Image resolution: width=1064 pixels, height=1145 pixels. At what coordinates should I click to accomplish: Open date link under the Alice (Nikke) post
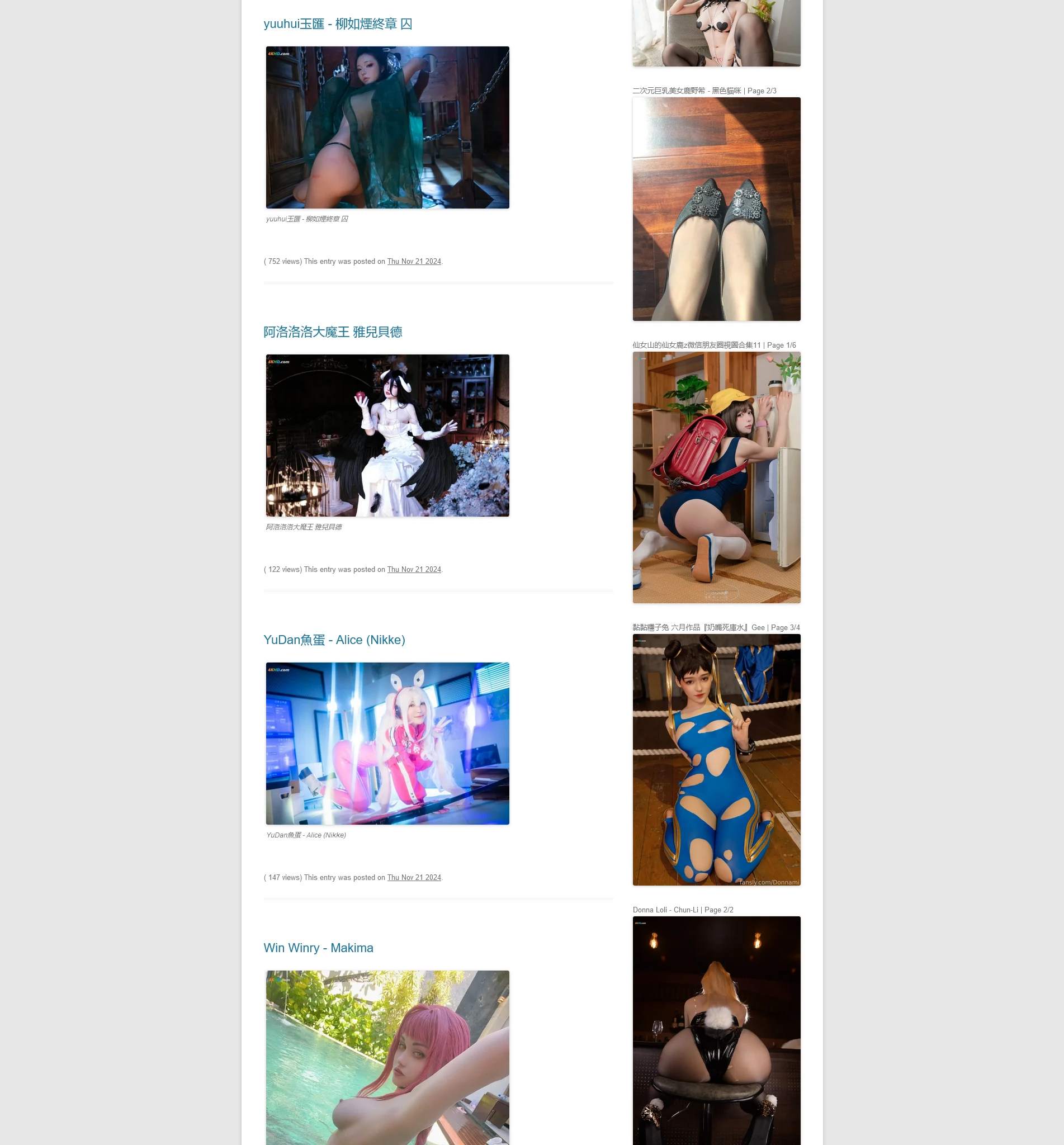pyautogui.click(x=413, y=878)
